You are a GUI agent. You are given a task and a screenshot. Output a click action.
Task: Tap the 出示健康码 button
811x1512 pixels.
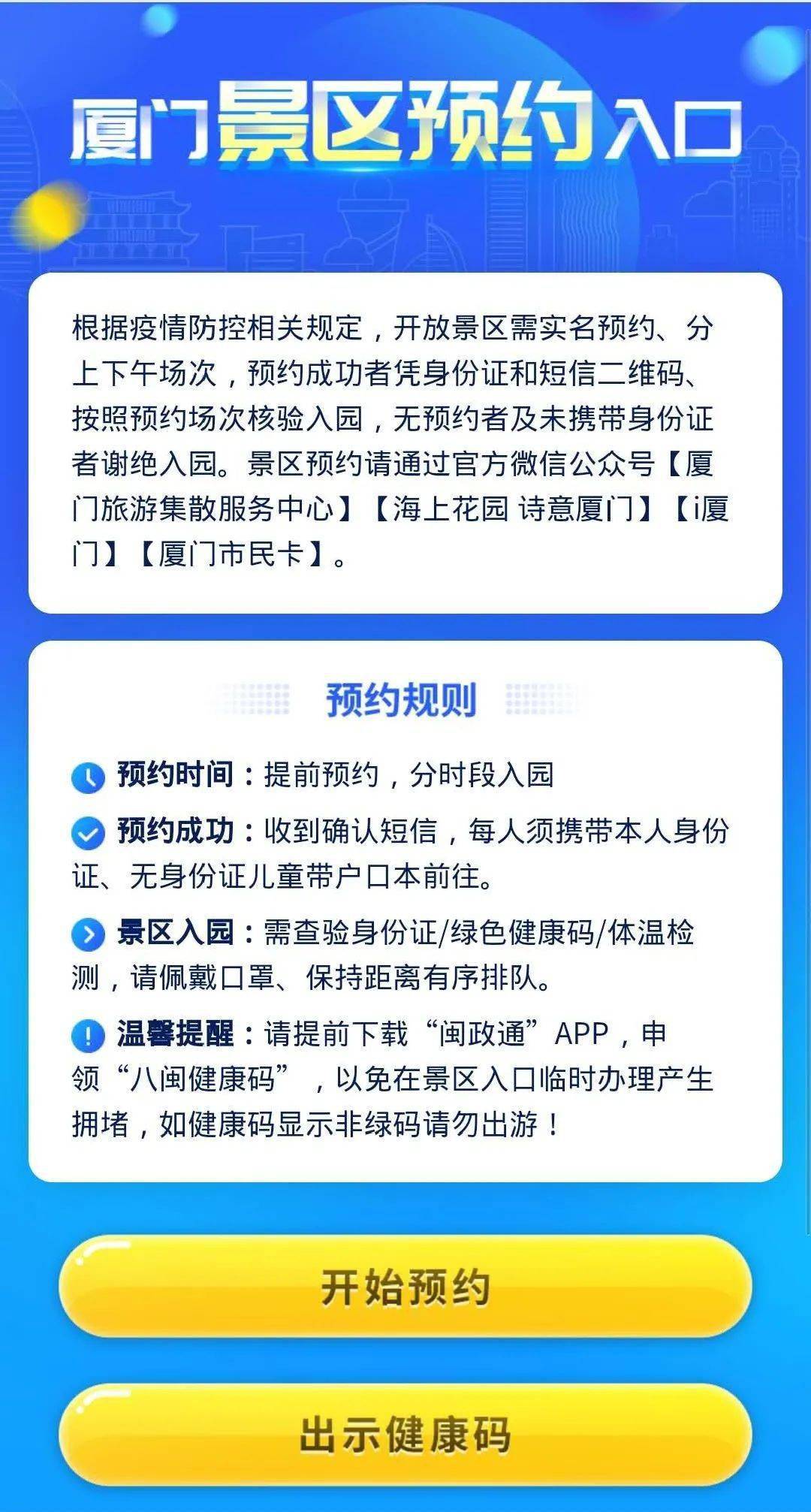(405, 1435)
